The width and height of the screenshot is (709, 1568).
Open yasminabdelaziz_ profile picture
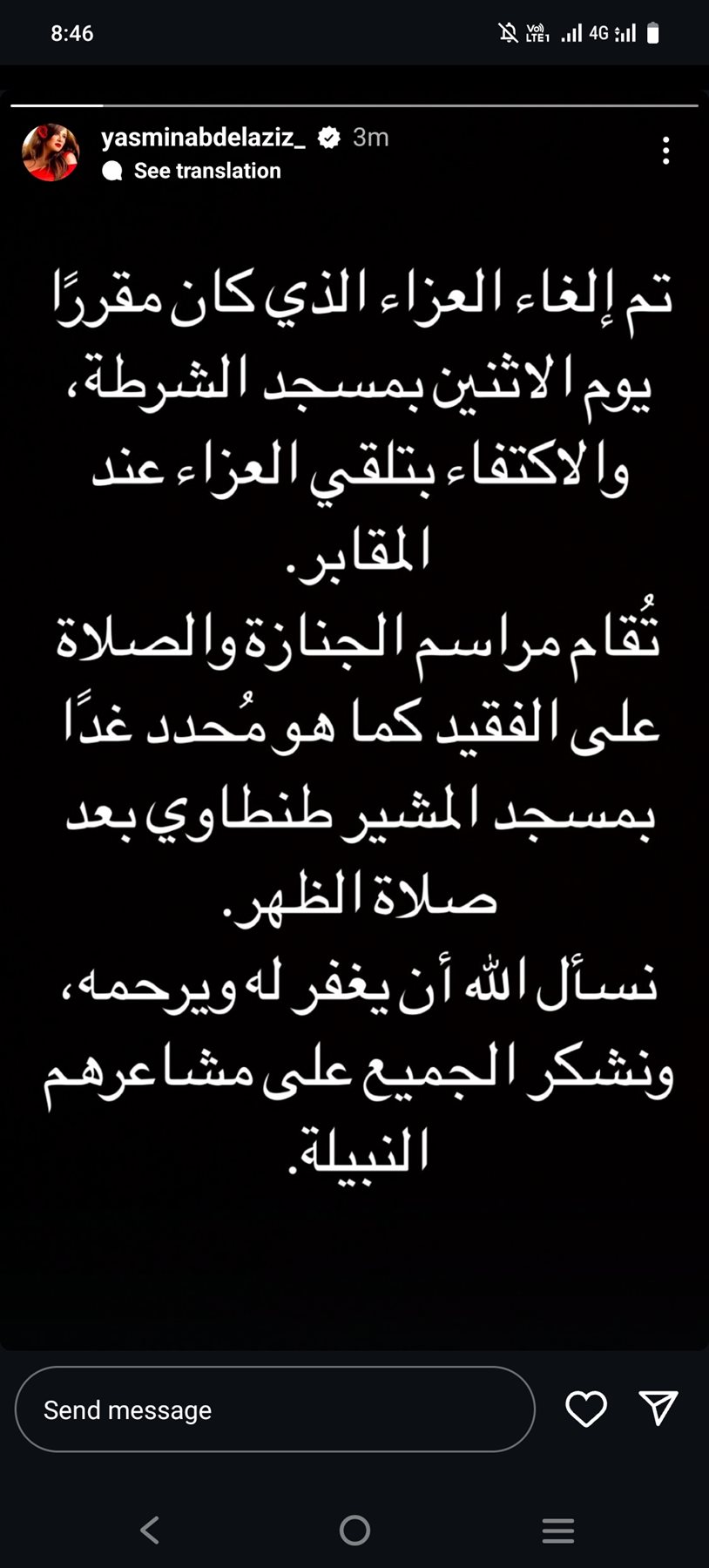click(50, 152)
